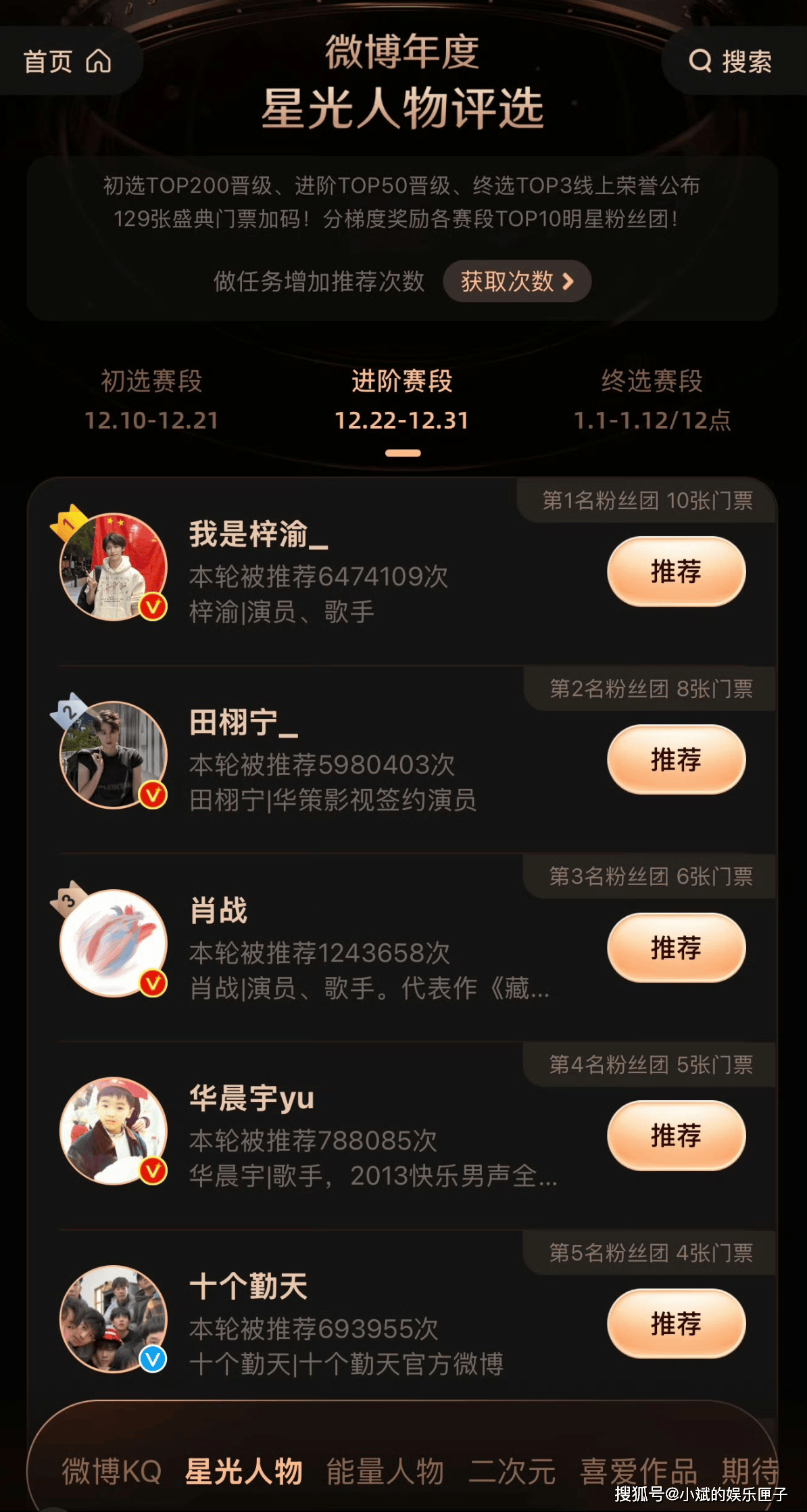This screenshot has height=1512, width=807.
Task: Tap 获取次数 to get more recommendations
Action: (x=516, y=281)
